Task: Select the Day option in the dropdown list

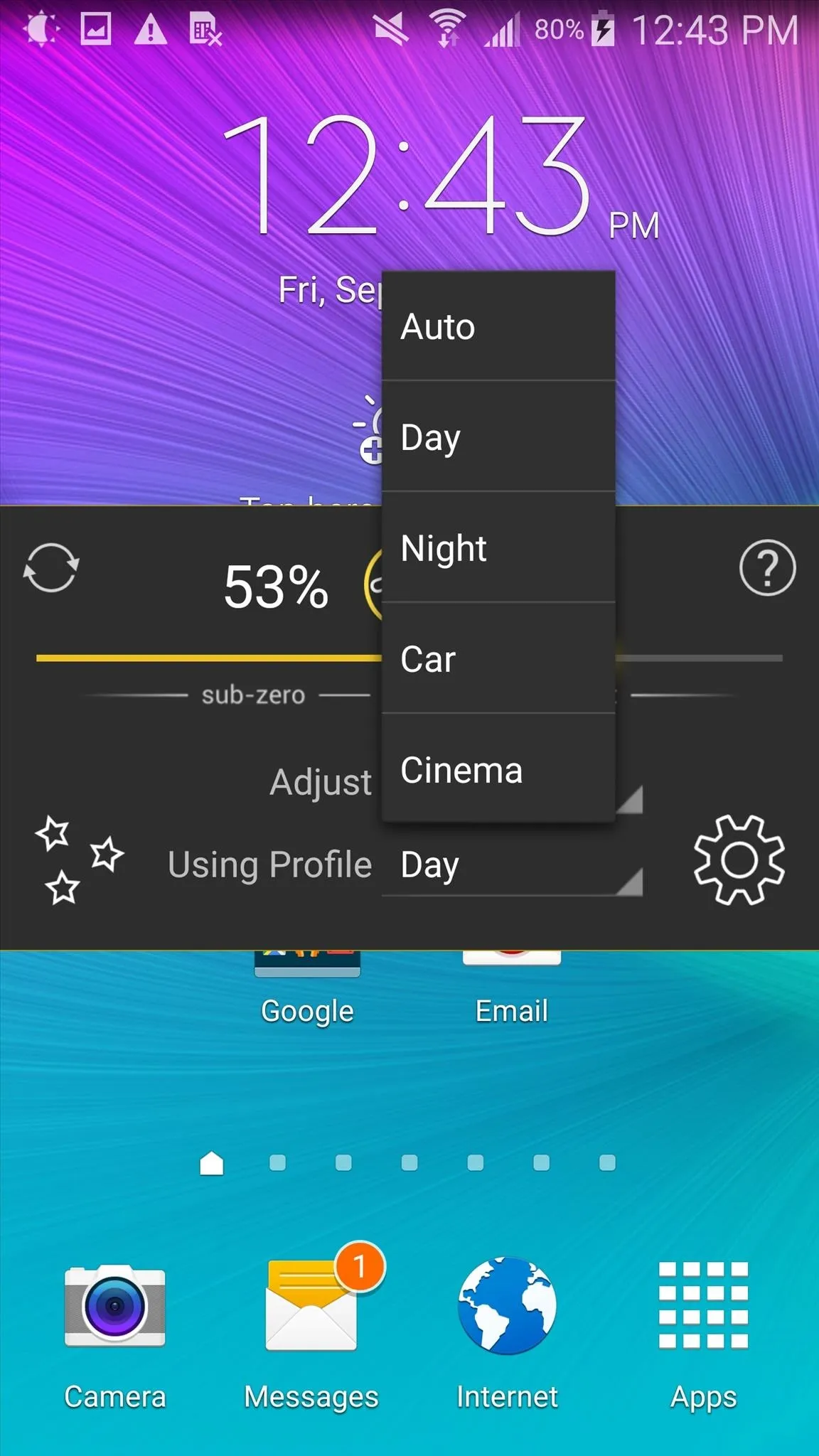Action: point(498,437)
